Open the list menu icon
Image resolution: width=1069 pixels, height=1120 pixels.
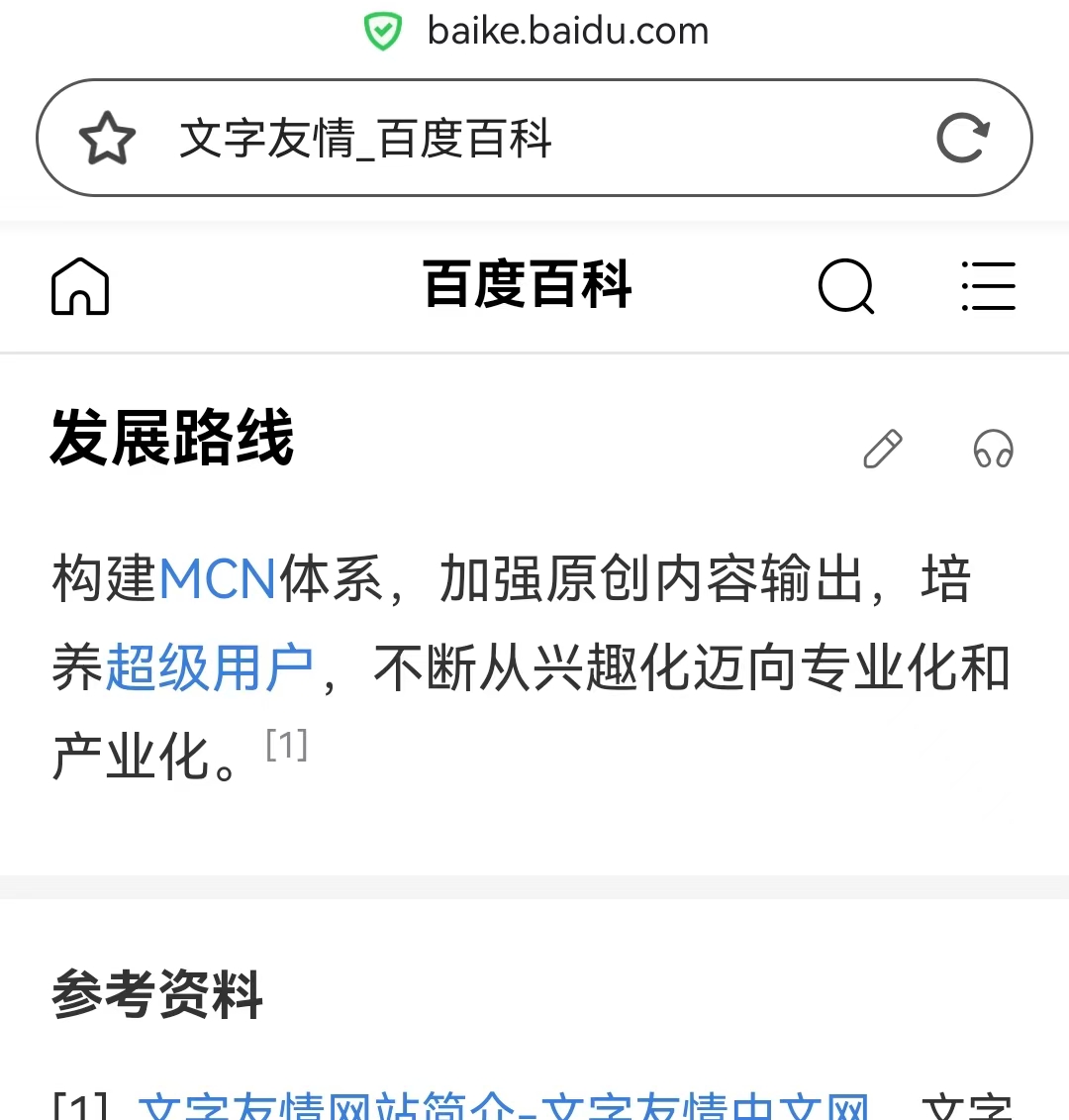point(988,286)
